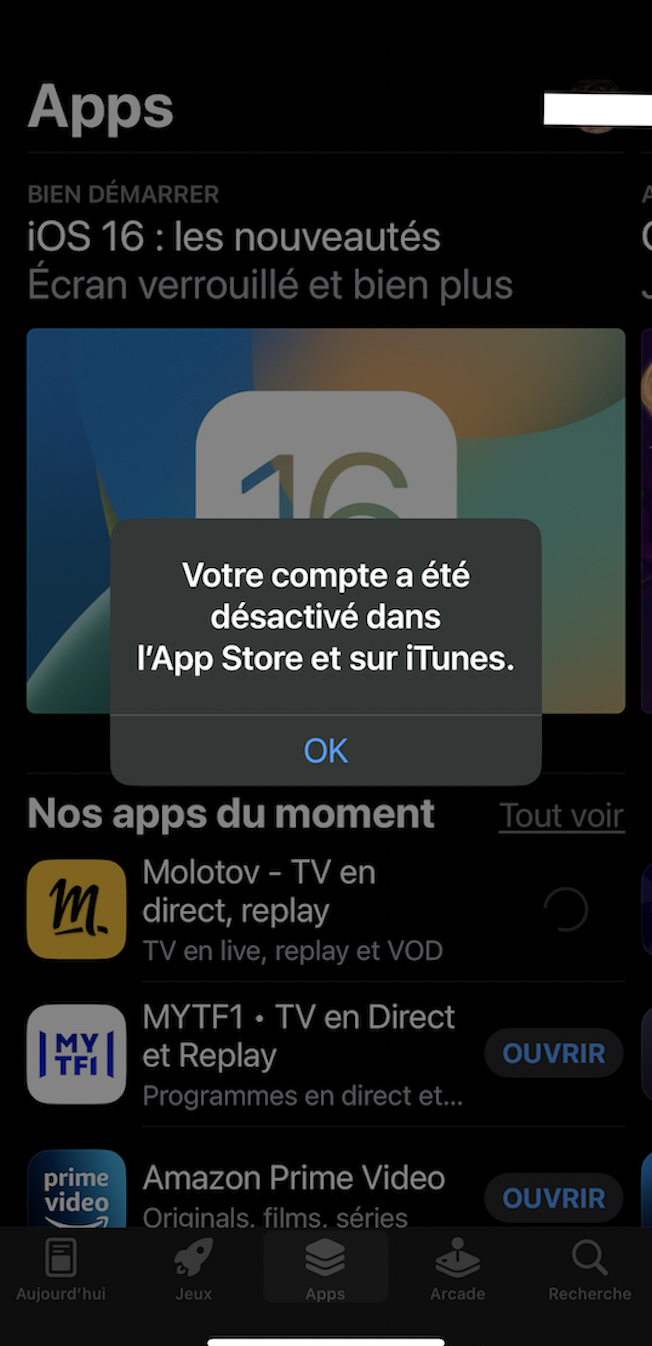This screenshot has height=1346, width=652.
Task: Dismiss the disabled account alert with OK
Action: point(326,750)
